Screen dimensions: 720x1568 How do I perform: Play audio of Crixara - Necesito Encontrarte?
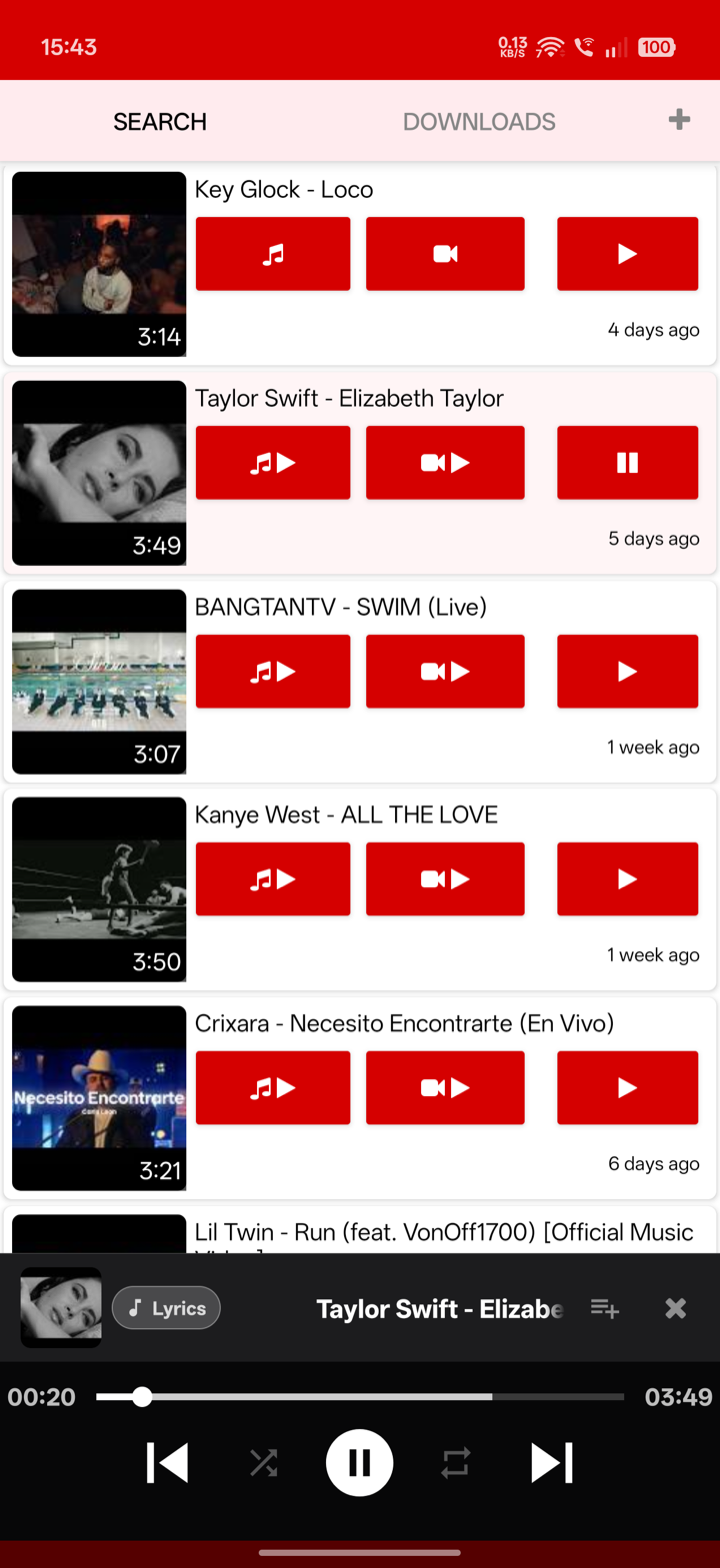click(x=273, y=1087)
